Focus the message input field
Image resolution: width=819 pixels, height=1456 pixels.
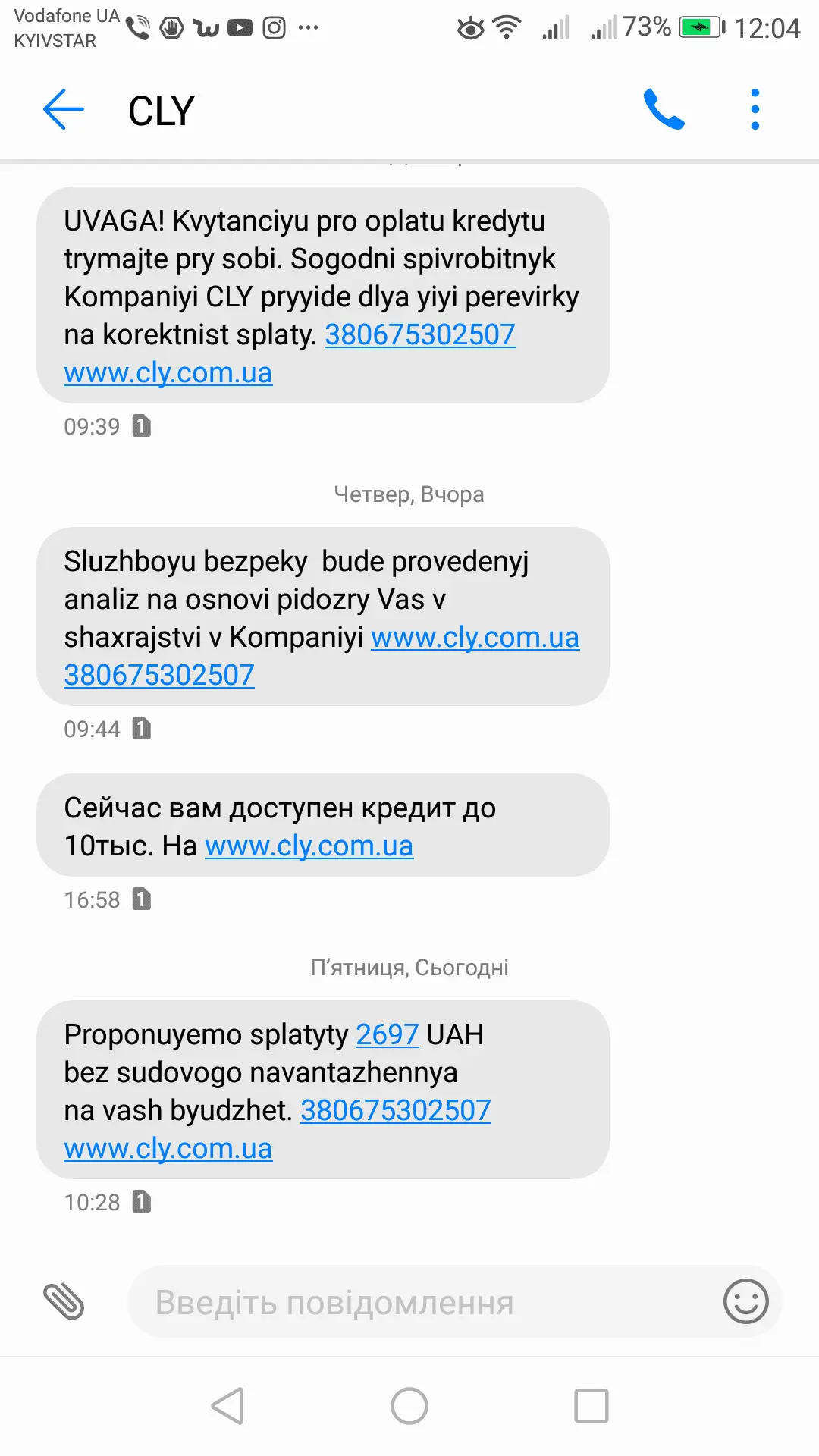pyautogui.click(x=425, y=1302)
